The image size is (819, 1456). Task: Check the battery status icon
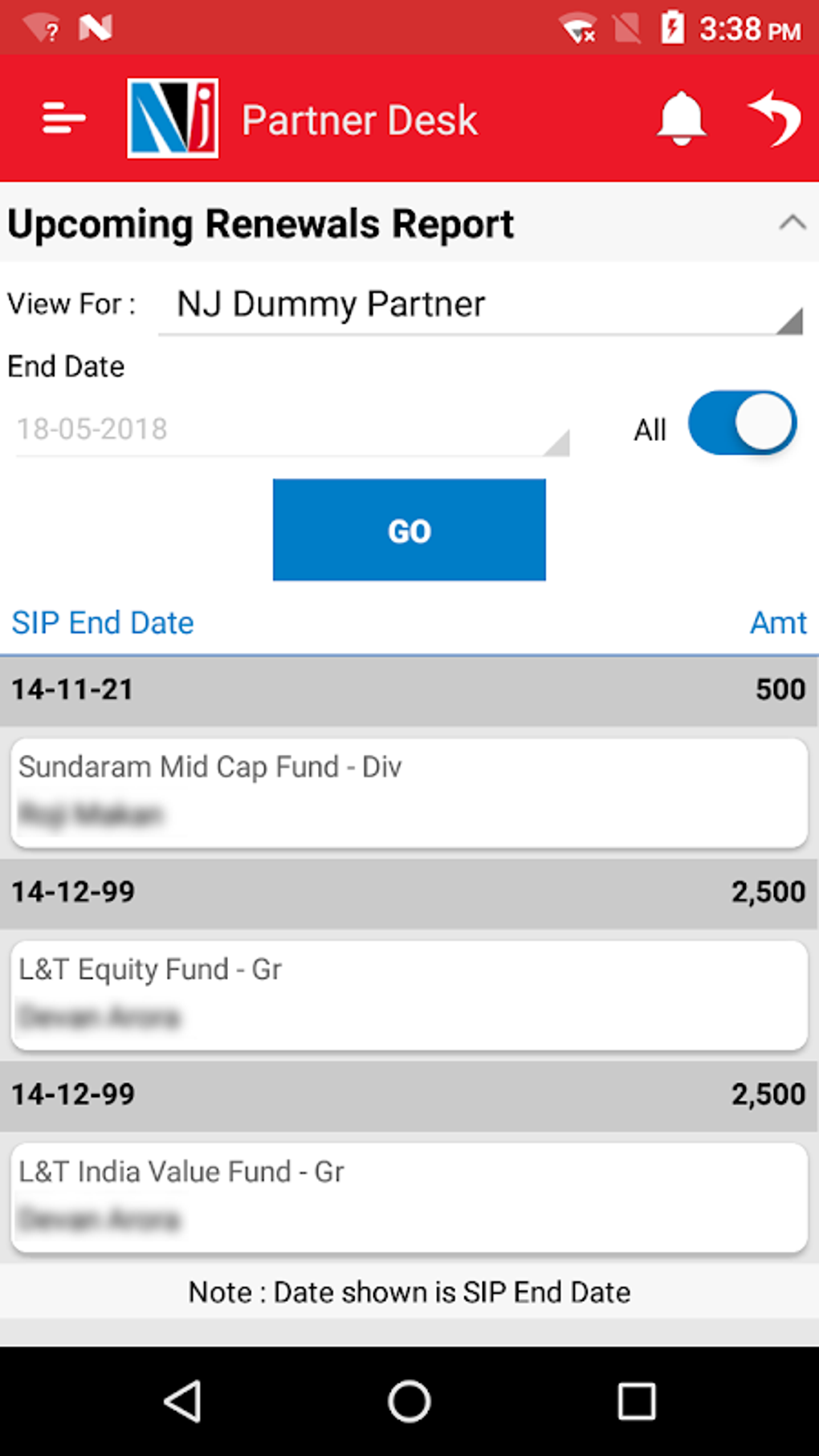coord(672,27)
